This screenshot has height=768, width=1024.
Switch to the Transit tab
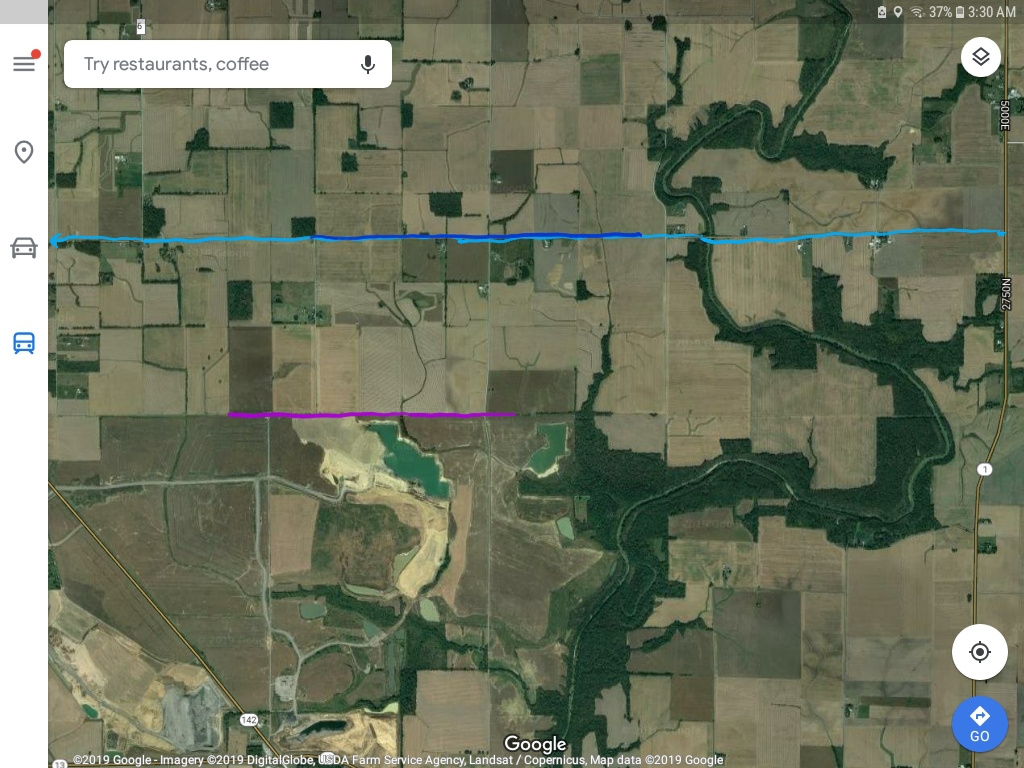point(24,343)
